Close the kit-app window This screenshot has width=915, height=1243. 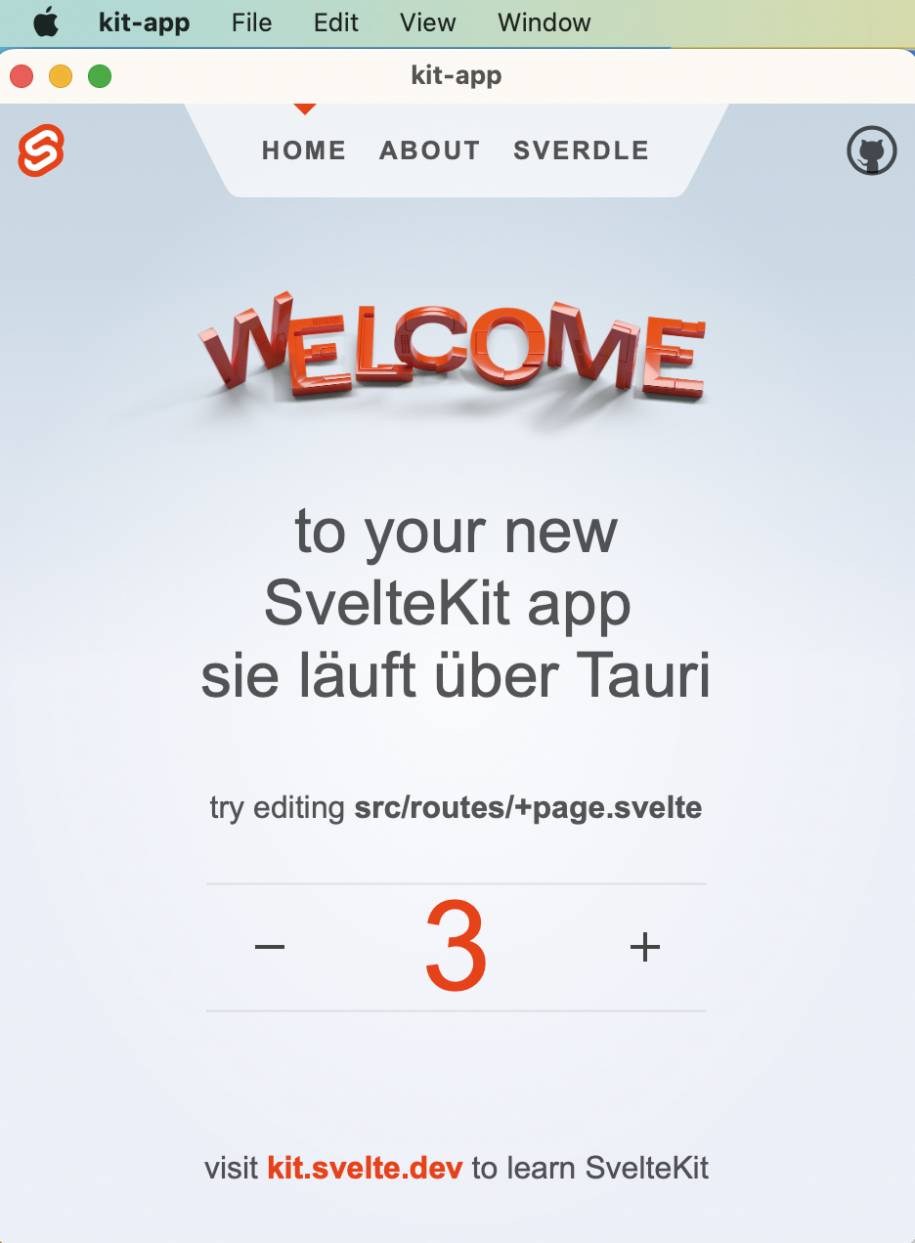(22, 76)
